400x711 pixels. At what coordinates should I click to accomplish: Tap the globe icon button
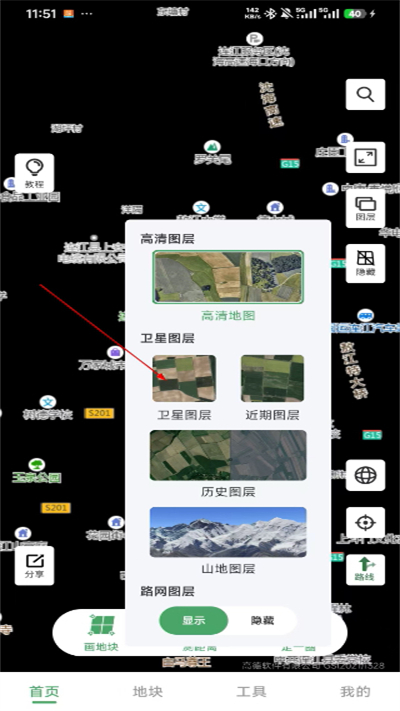(365, 475)
